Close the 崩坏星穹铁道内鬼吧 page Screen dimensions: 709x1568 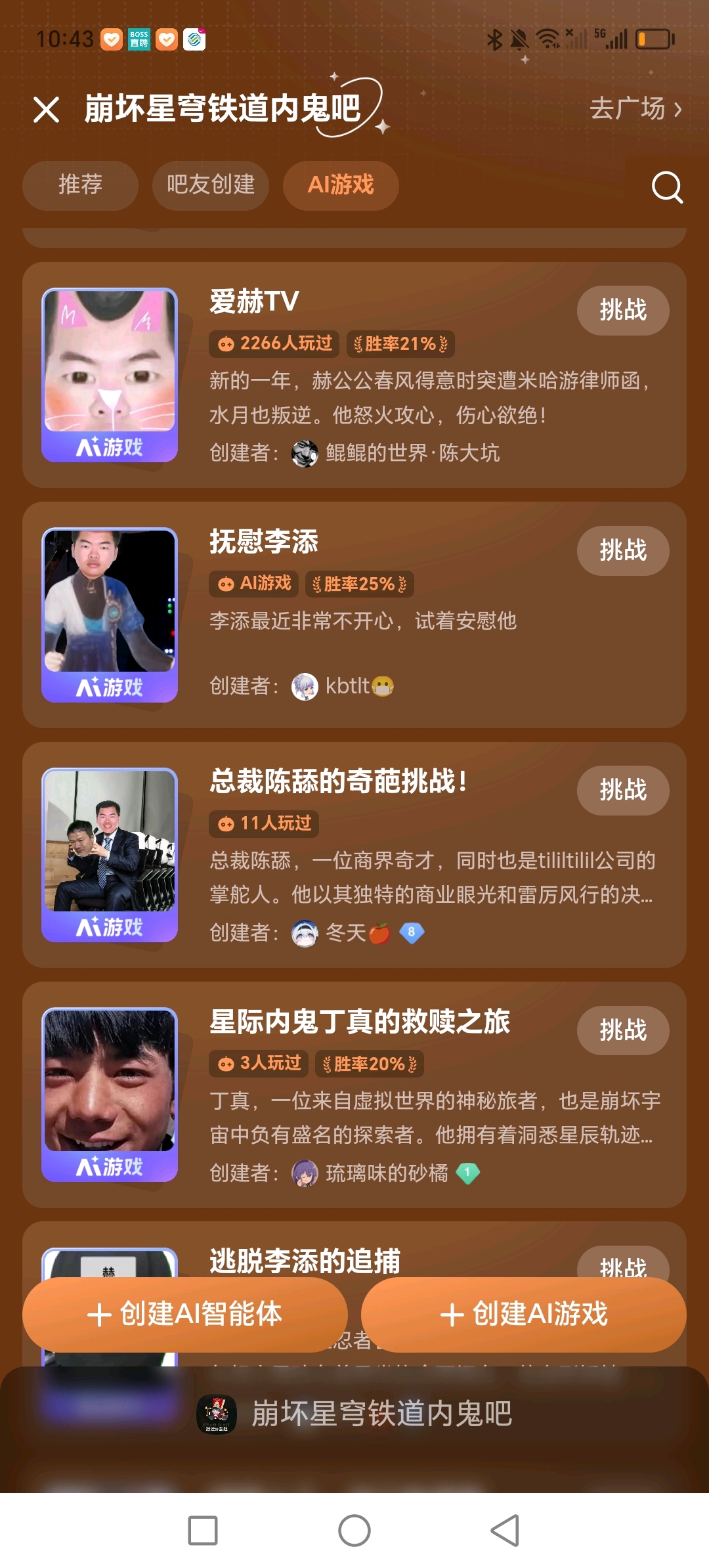pos(46,110)
